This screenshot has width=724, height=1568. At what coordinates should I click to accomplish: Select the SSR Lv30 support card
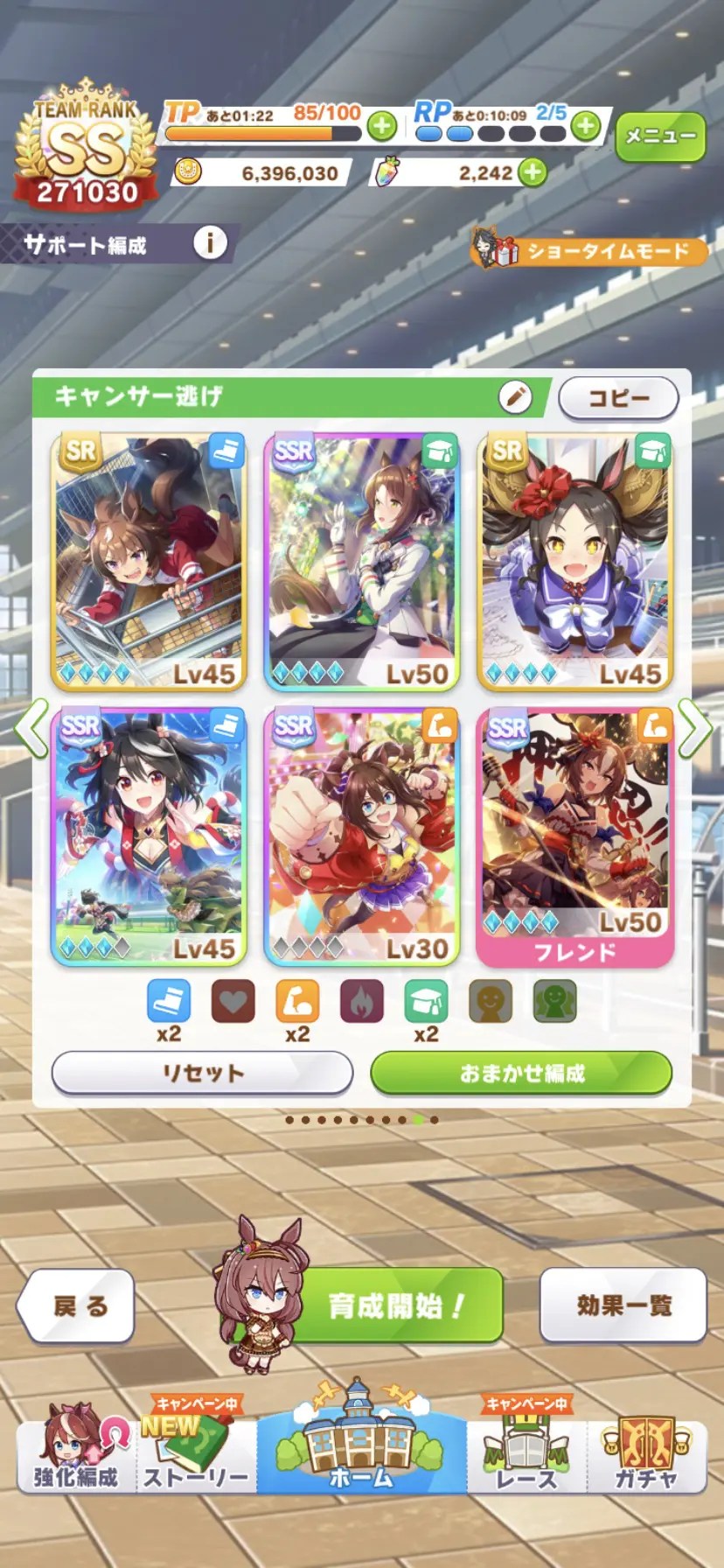point(362,837)
